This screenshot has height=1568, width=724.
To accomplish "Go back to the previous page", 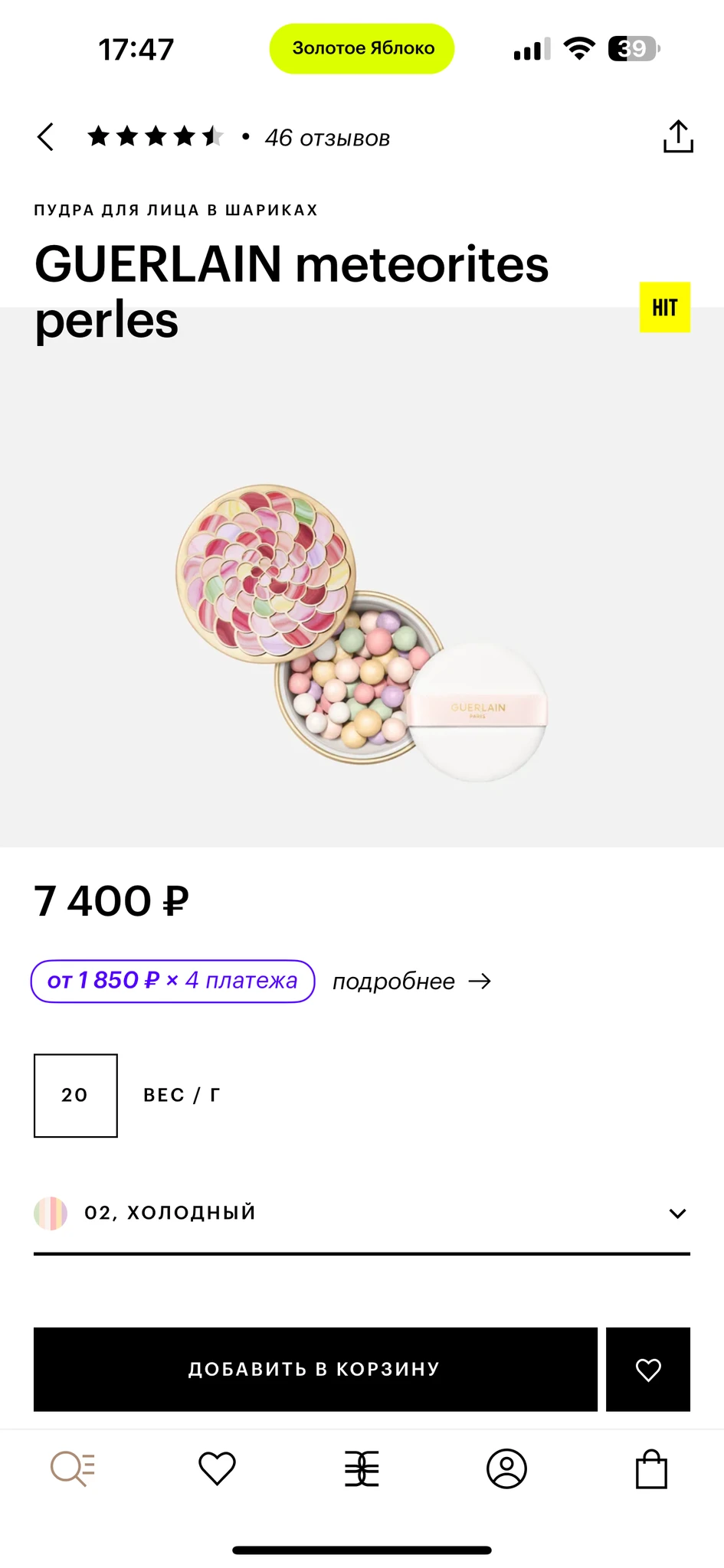I will (x=46, y=138).
